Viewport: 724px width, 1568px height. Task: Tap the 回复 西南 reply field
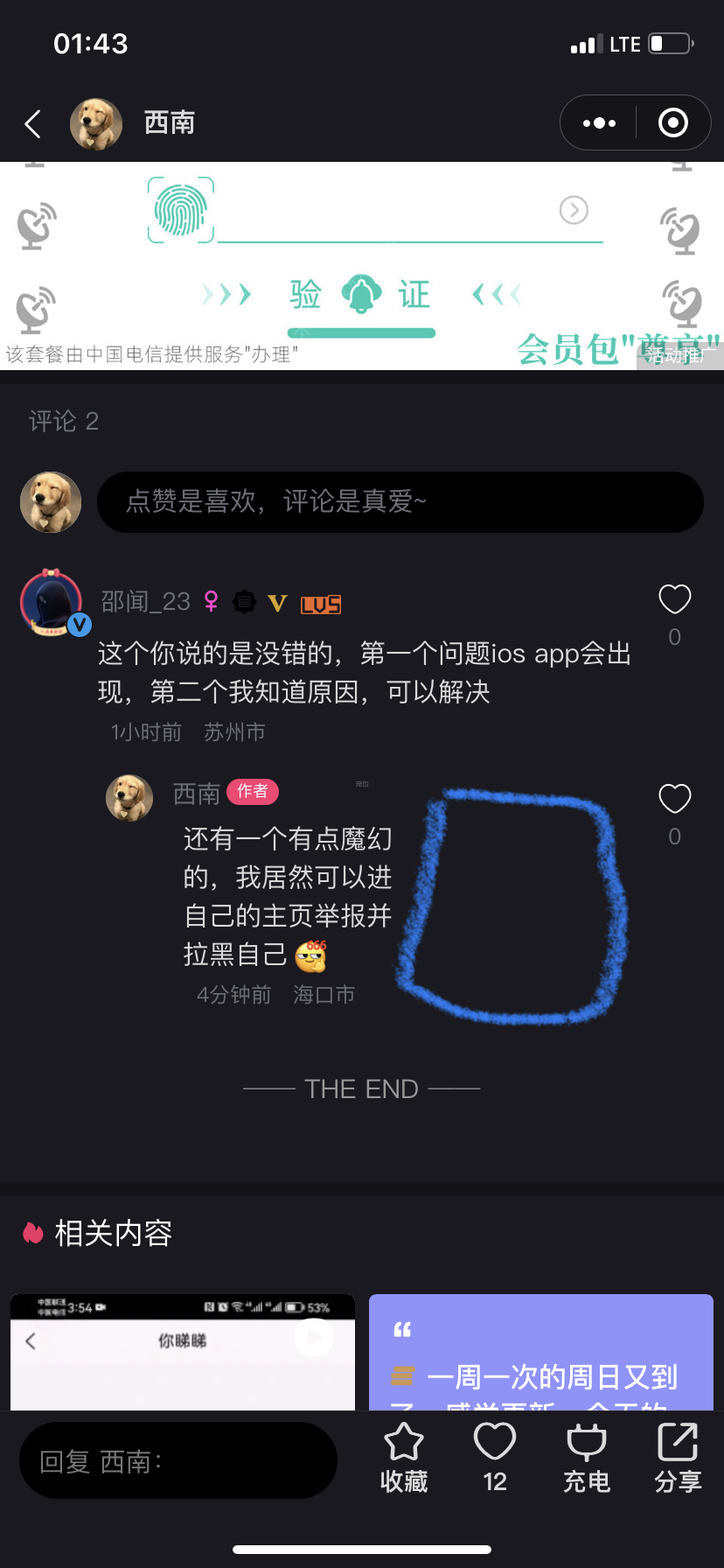[178, 1461]
